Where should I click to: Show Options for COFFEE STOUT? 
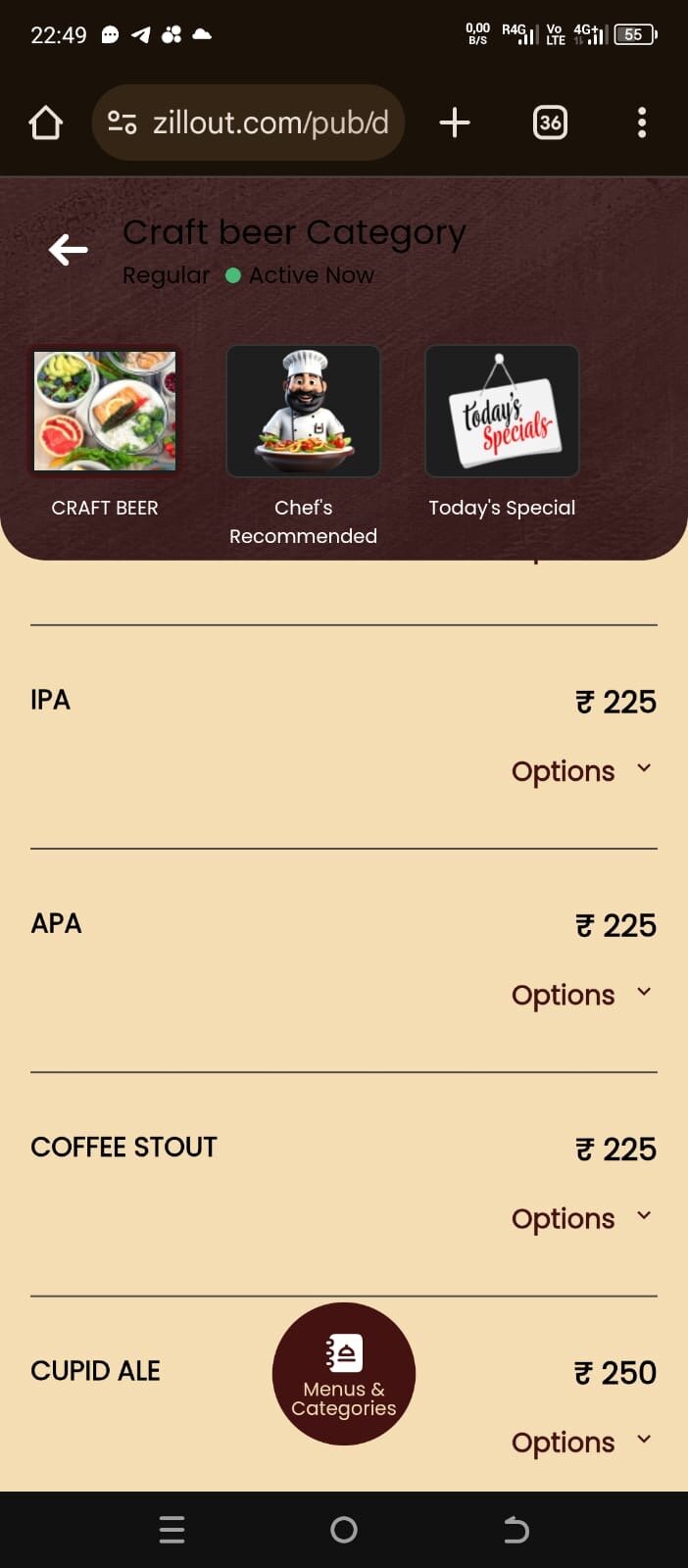point(581,1218)
